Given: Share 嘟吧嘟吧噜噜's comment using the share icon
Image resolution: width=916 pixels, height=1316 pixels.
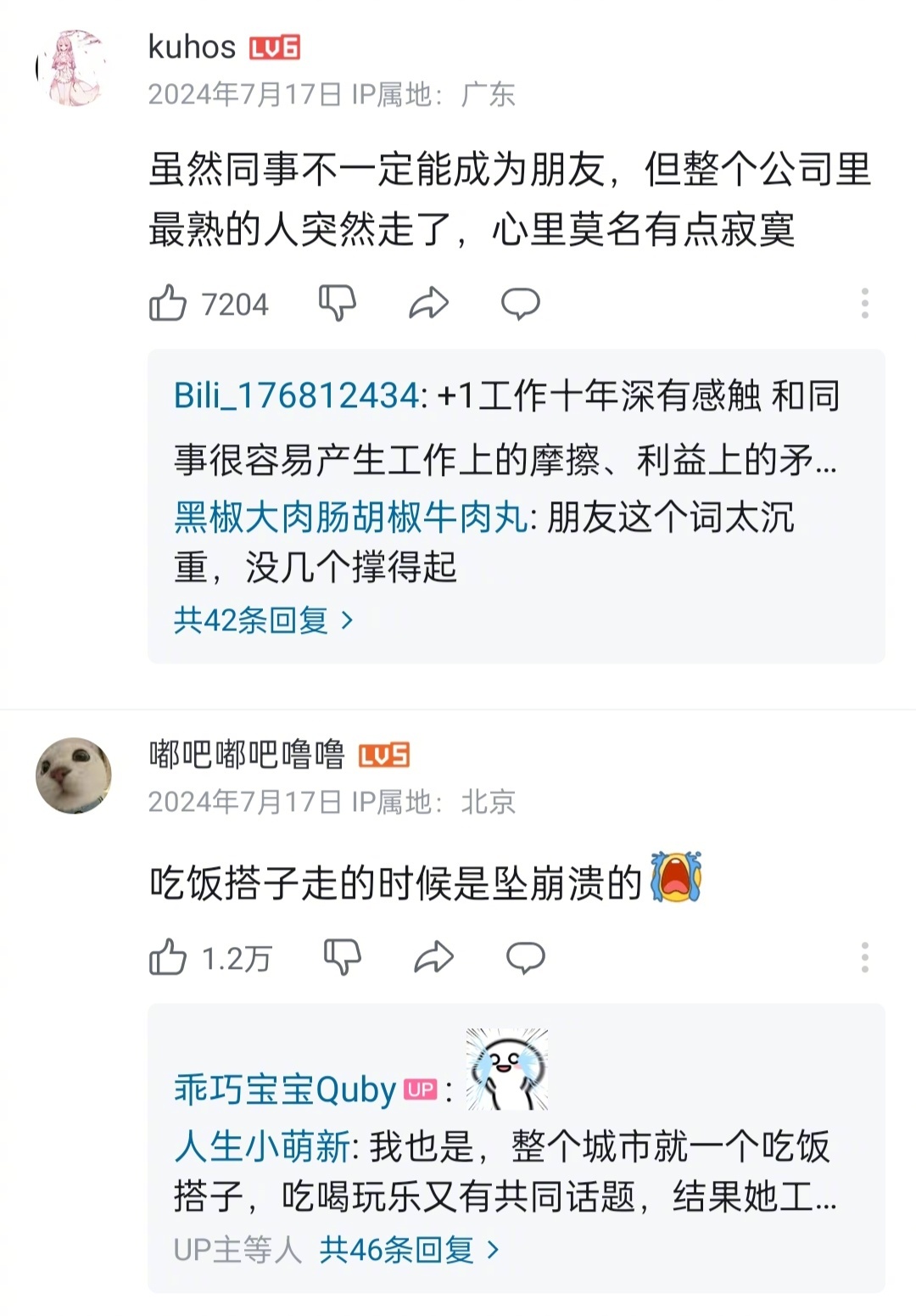Looking at the screenshot, I should coord(432,956).
